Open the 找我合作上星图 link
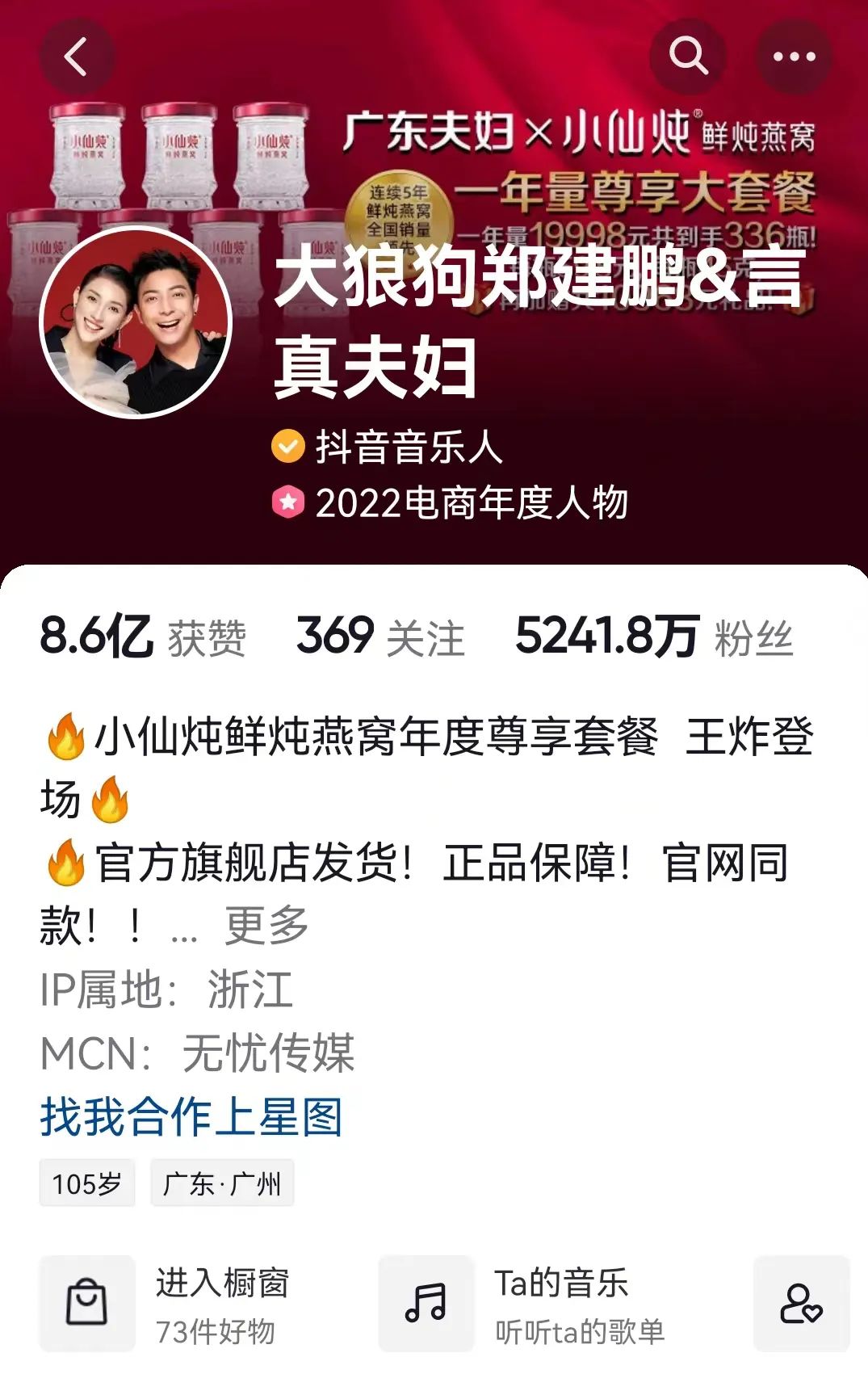Image resolution: width=868 pixels, height=1374 pixels. pyautogui.click(x=191, y=1117)
